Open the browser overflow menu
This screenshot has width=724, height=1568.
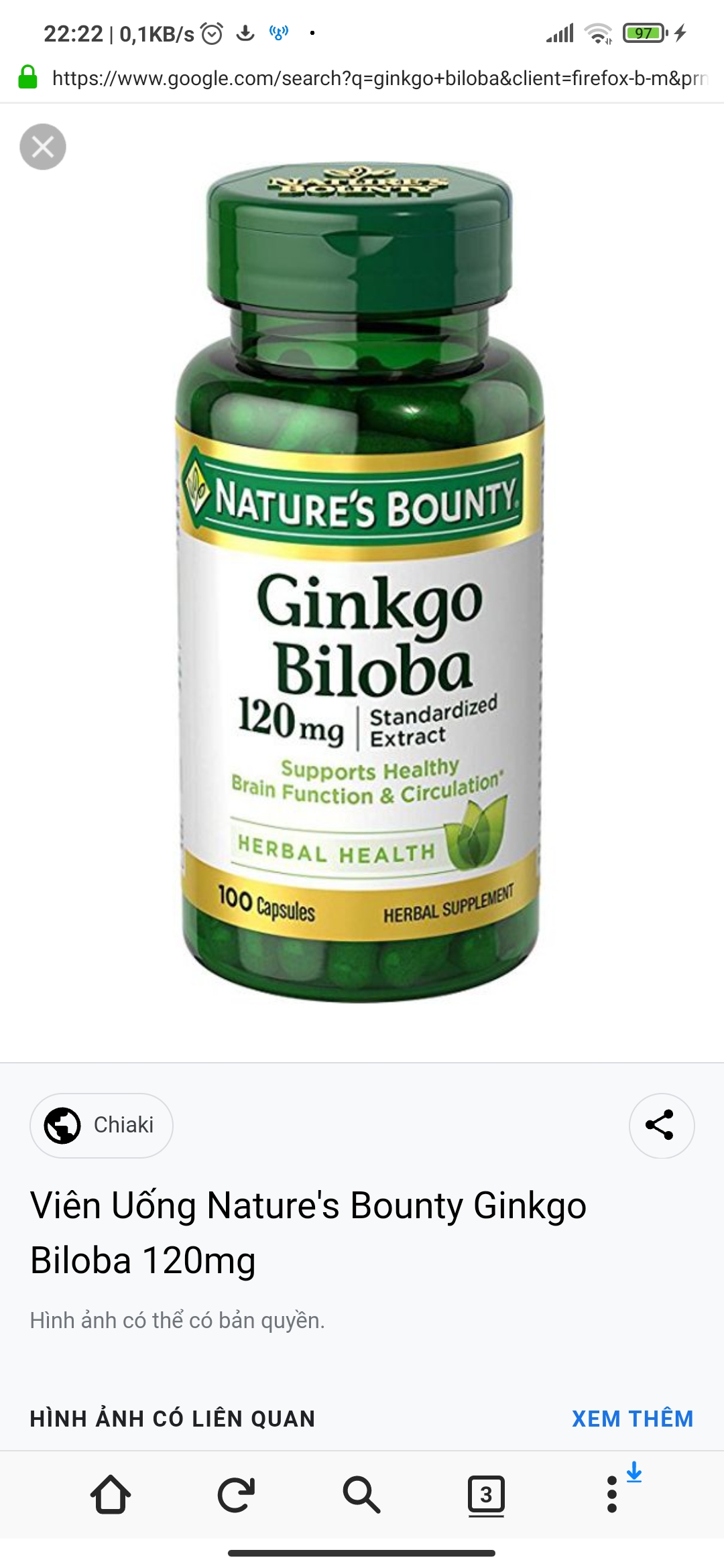pos(611,1494)
